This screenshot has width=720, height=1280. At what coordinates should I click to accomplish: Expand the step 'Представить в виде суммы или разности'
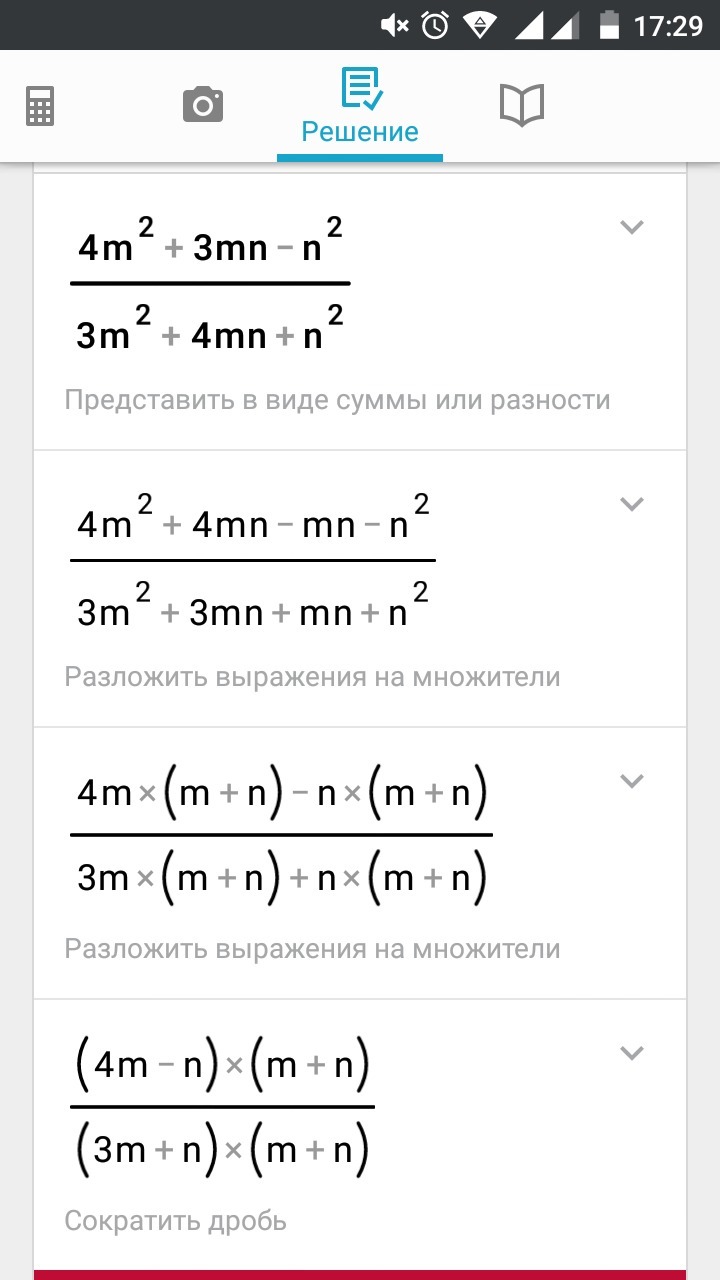pos(631,227)
